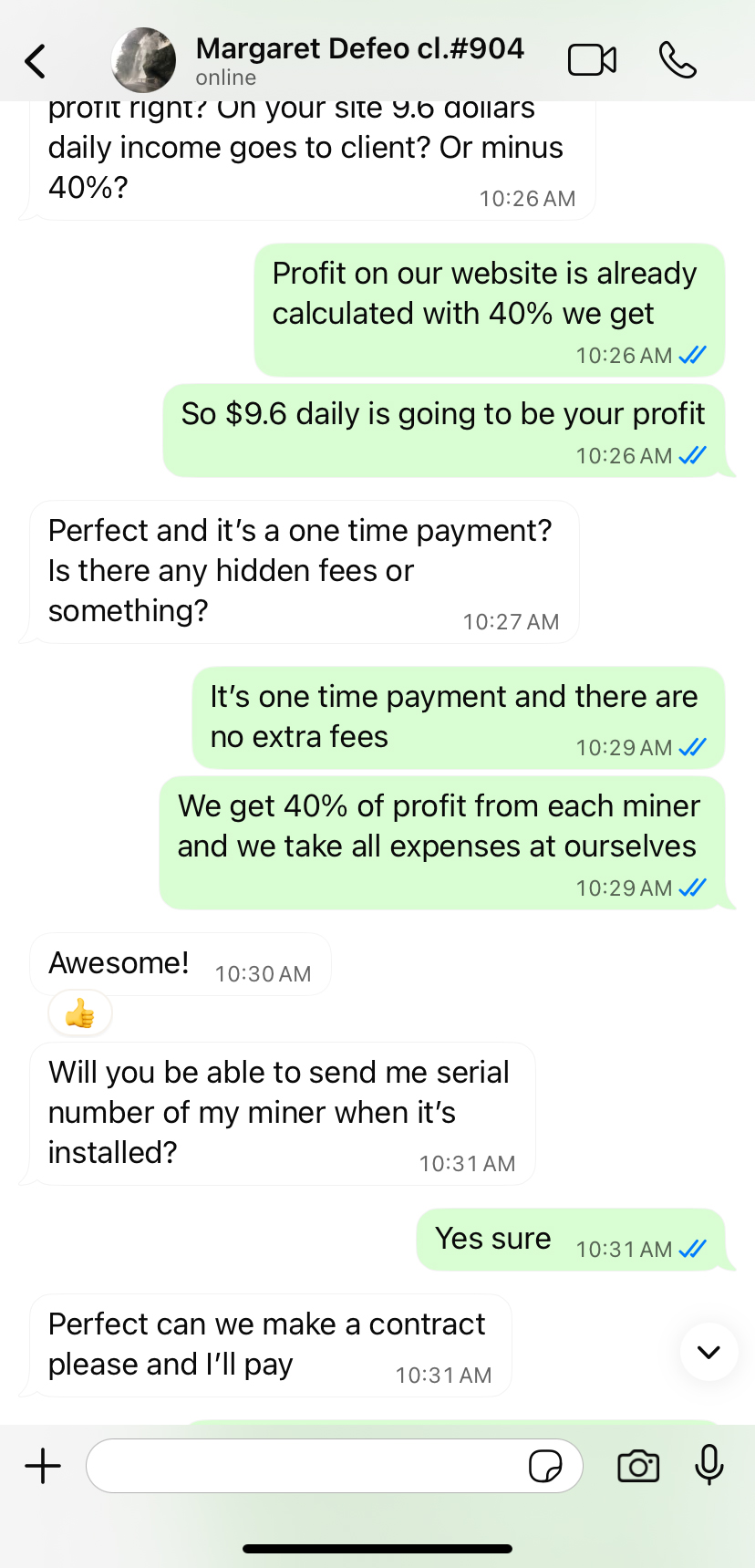The image size is (755, 1568).
Task: Open Margaret Defeo's contact info
Action: click(x=359, y=59)
